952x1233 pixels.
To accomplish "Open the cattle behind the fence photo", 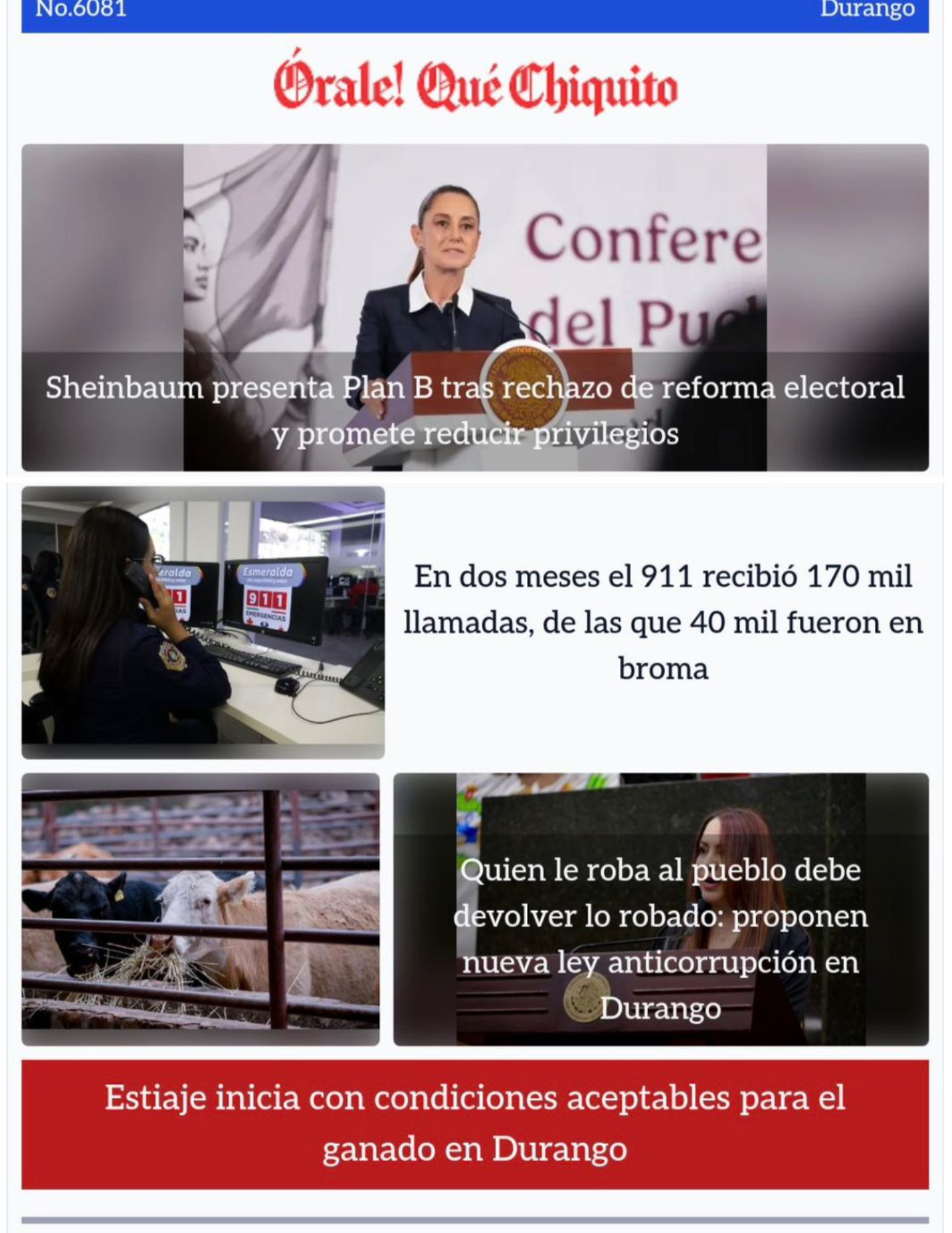I will coord(200,909).
